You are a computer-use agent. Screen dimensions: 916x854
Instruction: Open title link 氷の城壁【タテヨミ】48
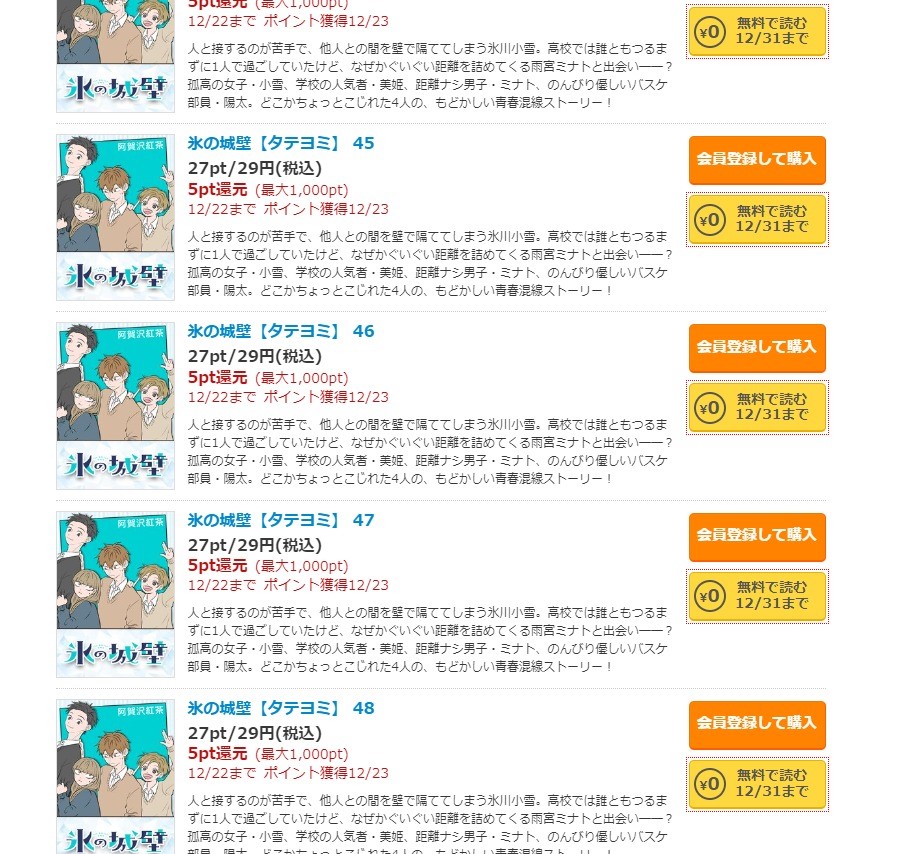pyautogui.click(x=280, y=708)
